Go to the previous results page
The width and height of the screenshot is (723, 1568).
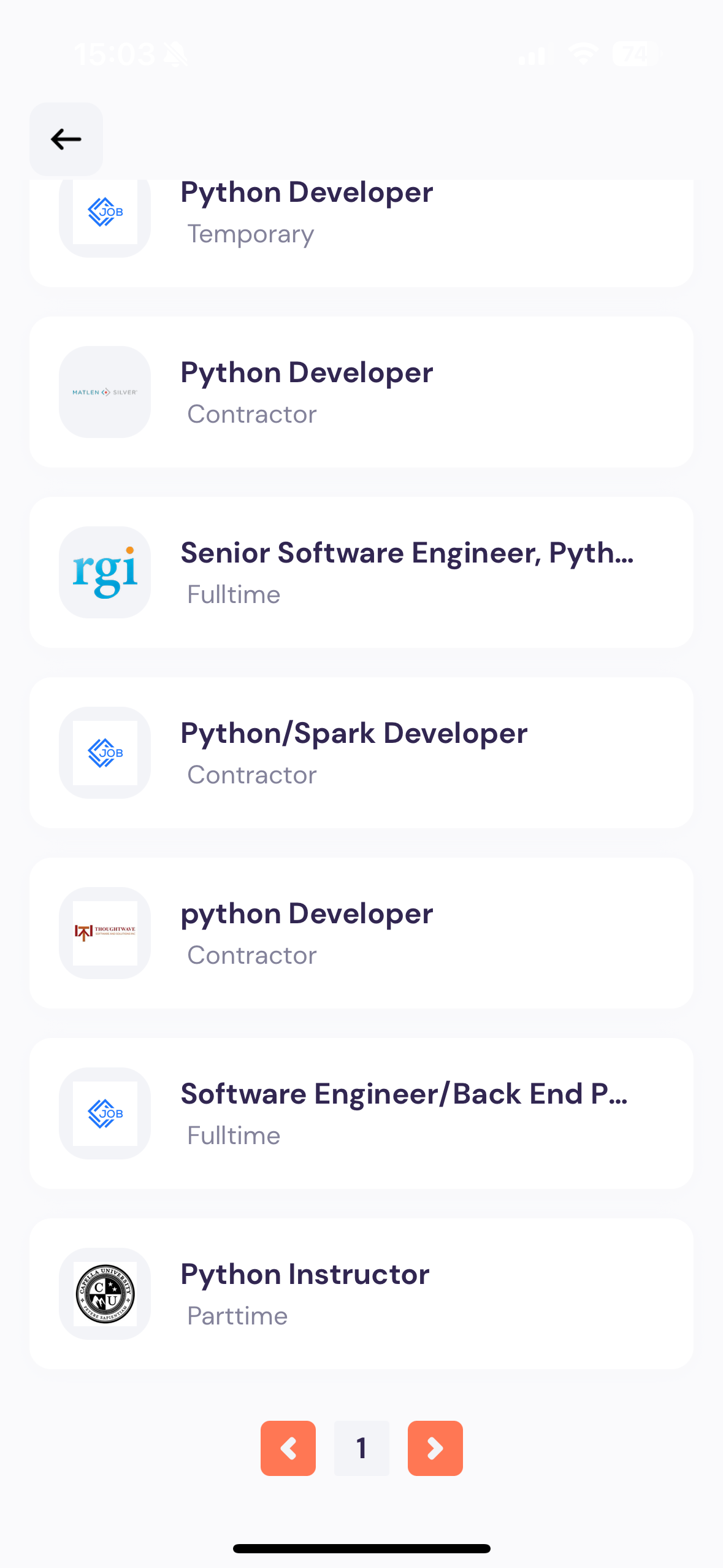click(x=288, y=1448)
